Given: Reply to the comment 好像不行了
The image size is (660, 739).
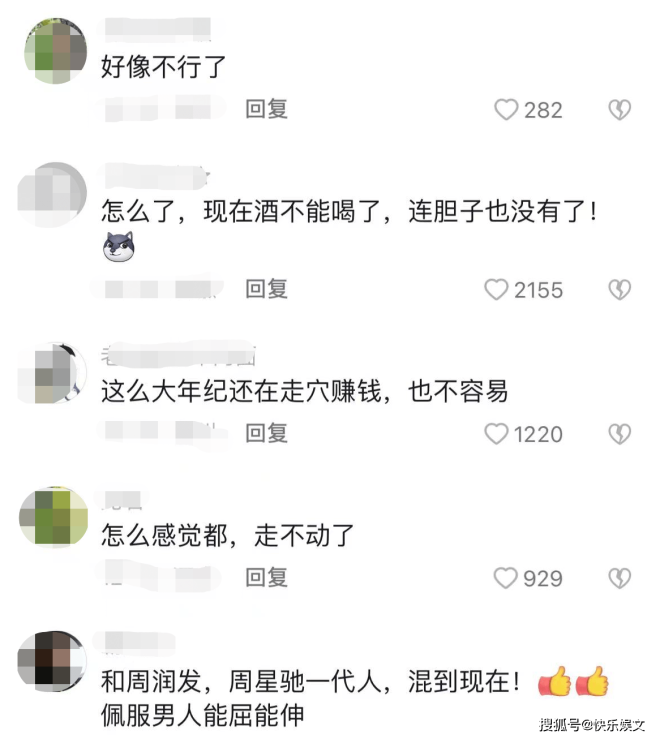Looking at the screenshot, I should click(266, 109).
